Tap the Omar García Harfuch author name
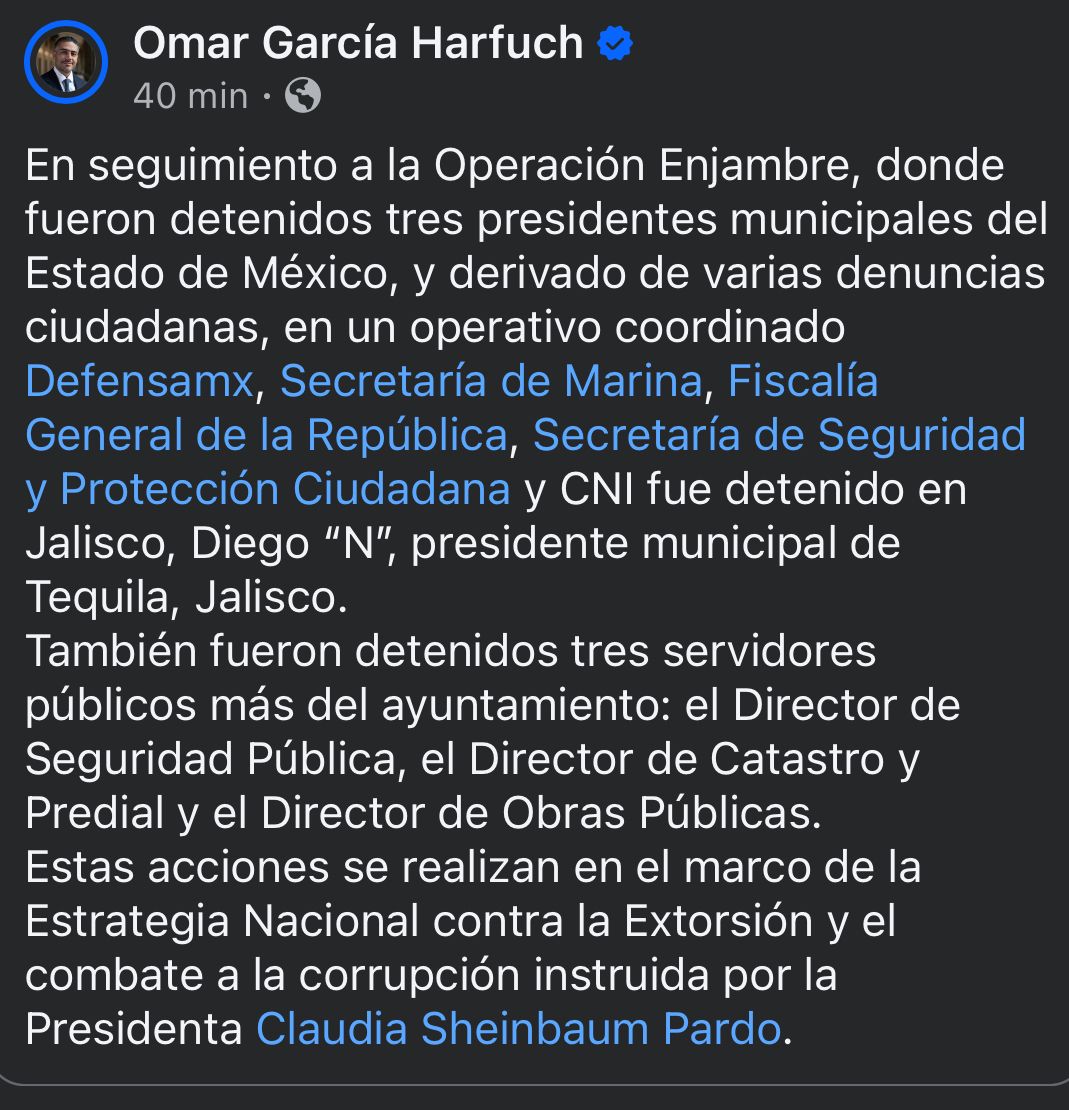This screenshot has height=1110, width=1069. (x=358, y=43)
